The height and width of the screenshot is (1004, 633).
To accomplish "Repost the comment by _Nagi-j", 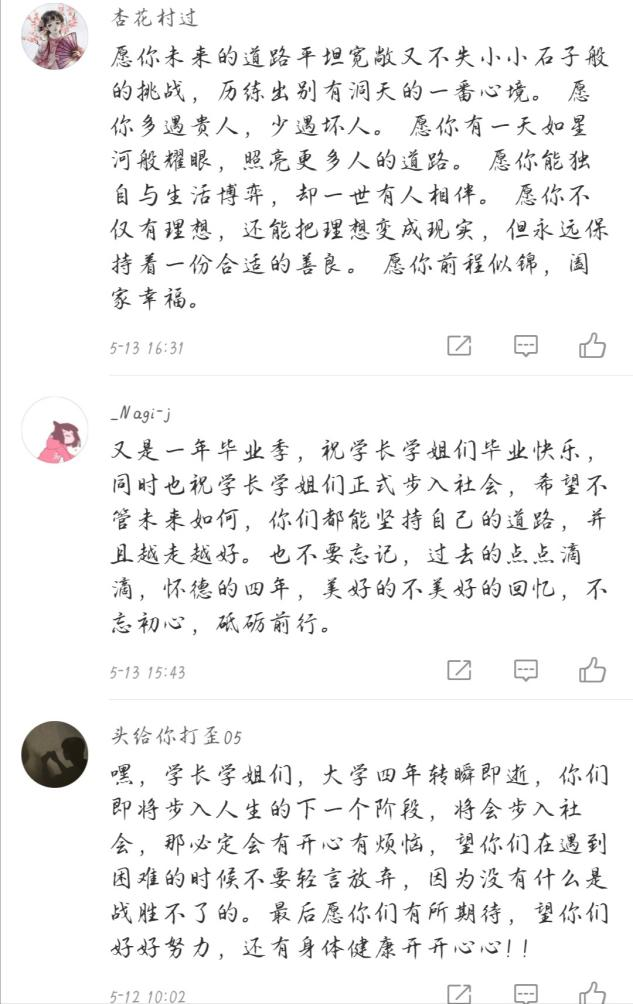I will click(x=459, y=670).
